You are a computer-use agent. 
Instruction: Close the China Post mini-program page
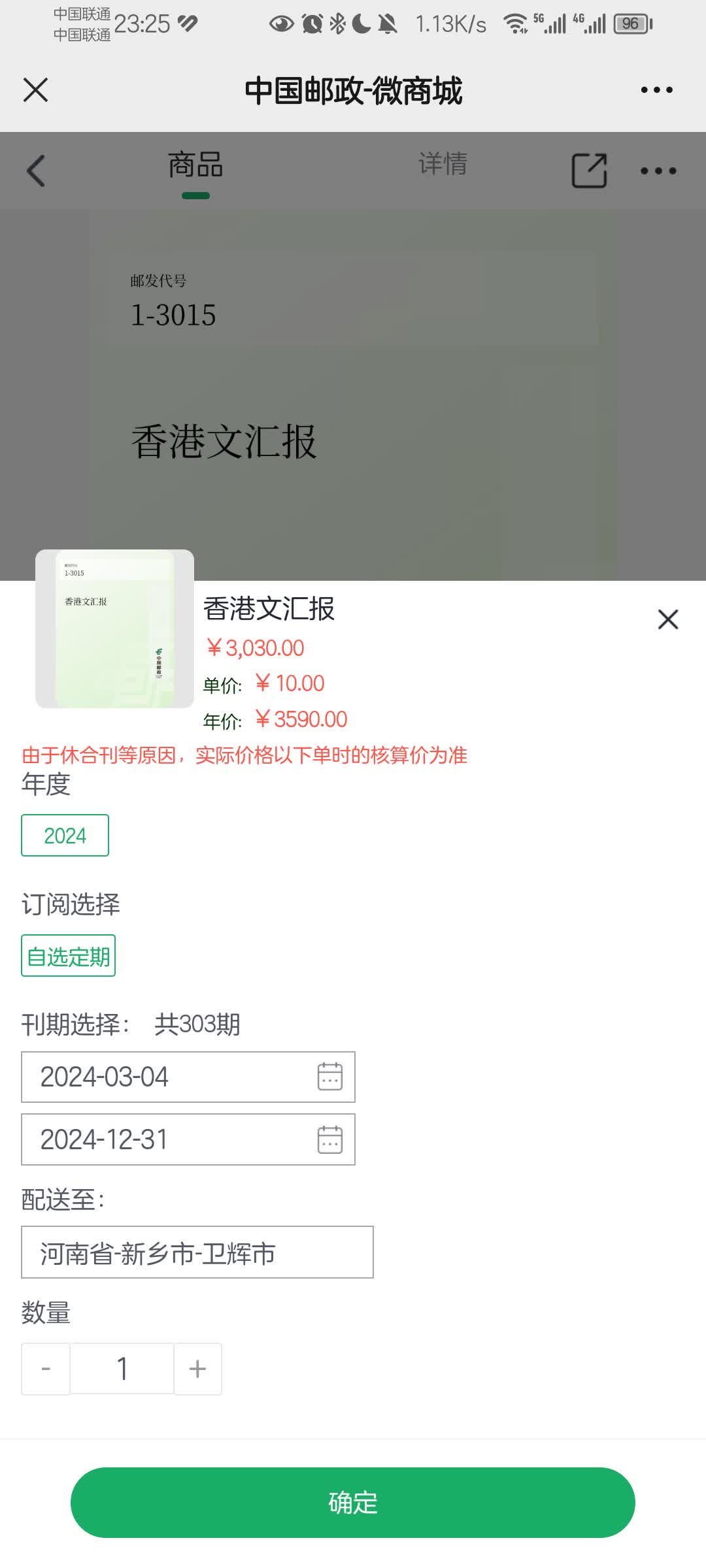click(36, 90)
